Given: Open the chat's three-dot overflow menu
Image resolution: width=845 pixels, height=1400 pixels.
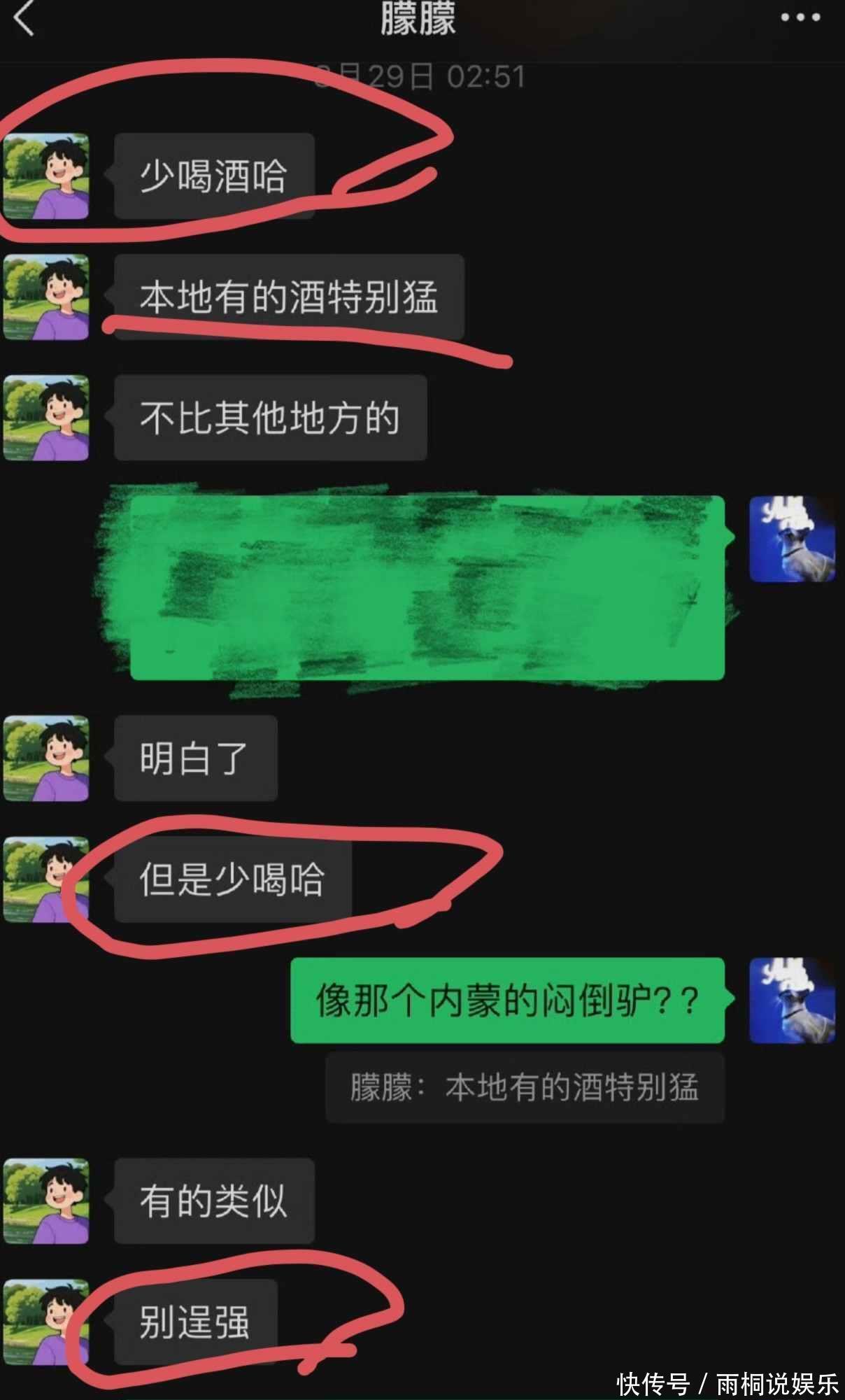Looking at the screenshot, I should [x=800, y=17].
